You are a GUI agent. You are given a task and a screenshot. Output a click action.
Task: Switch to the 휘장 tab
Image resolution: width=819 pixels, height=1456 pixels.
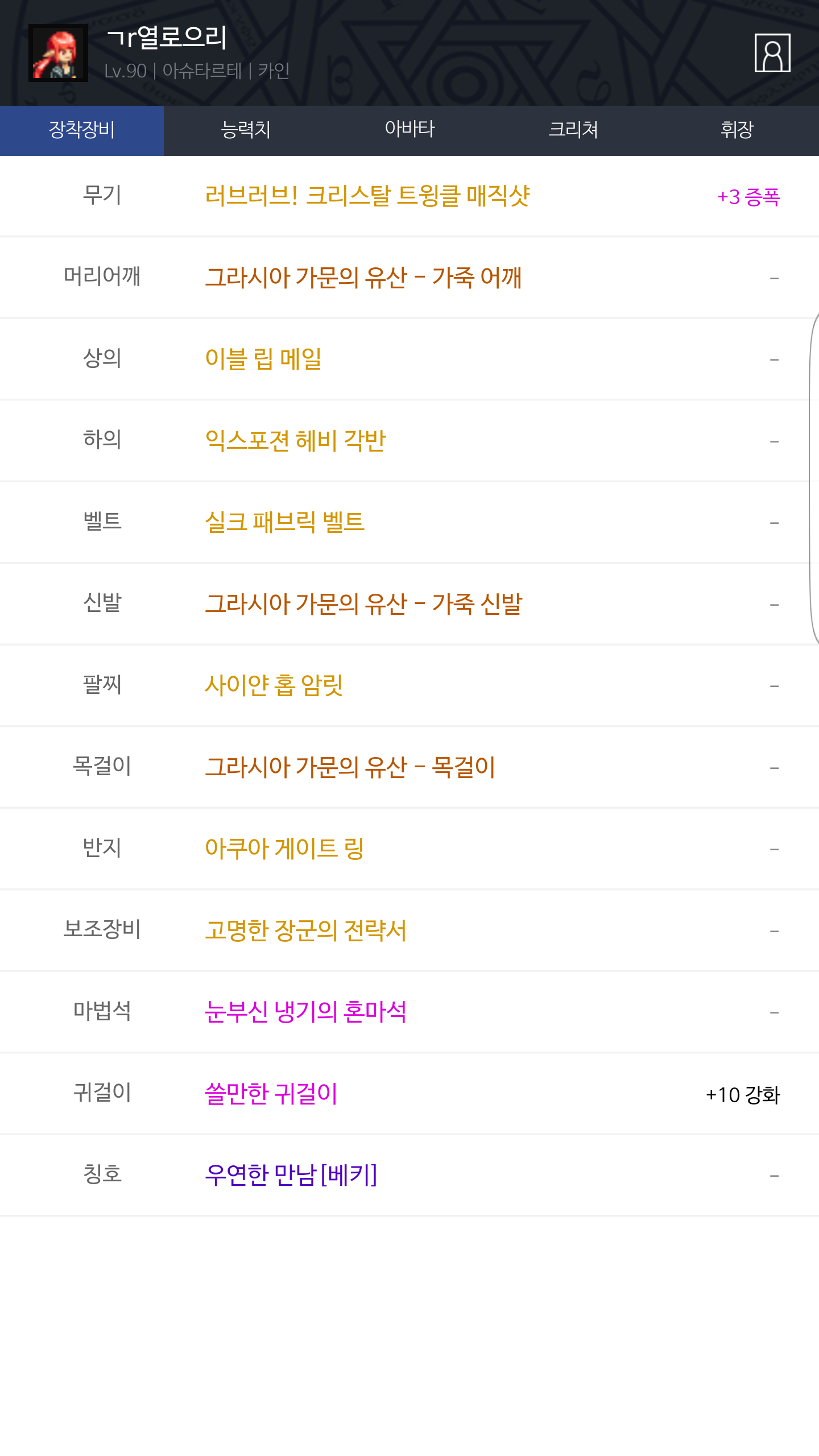[x=737, y=130]
